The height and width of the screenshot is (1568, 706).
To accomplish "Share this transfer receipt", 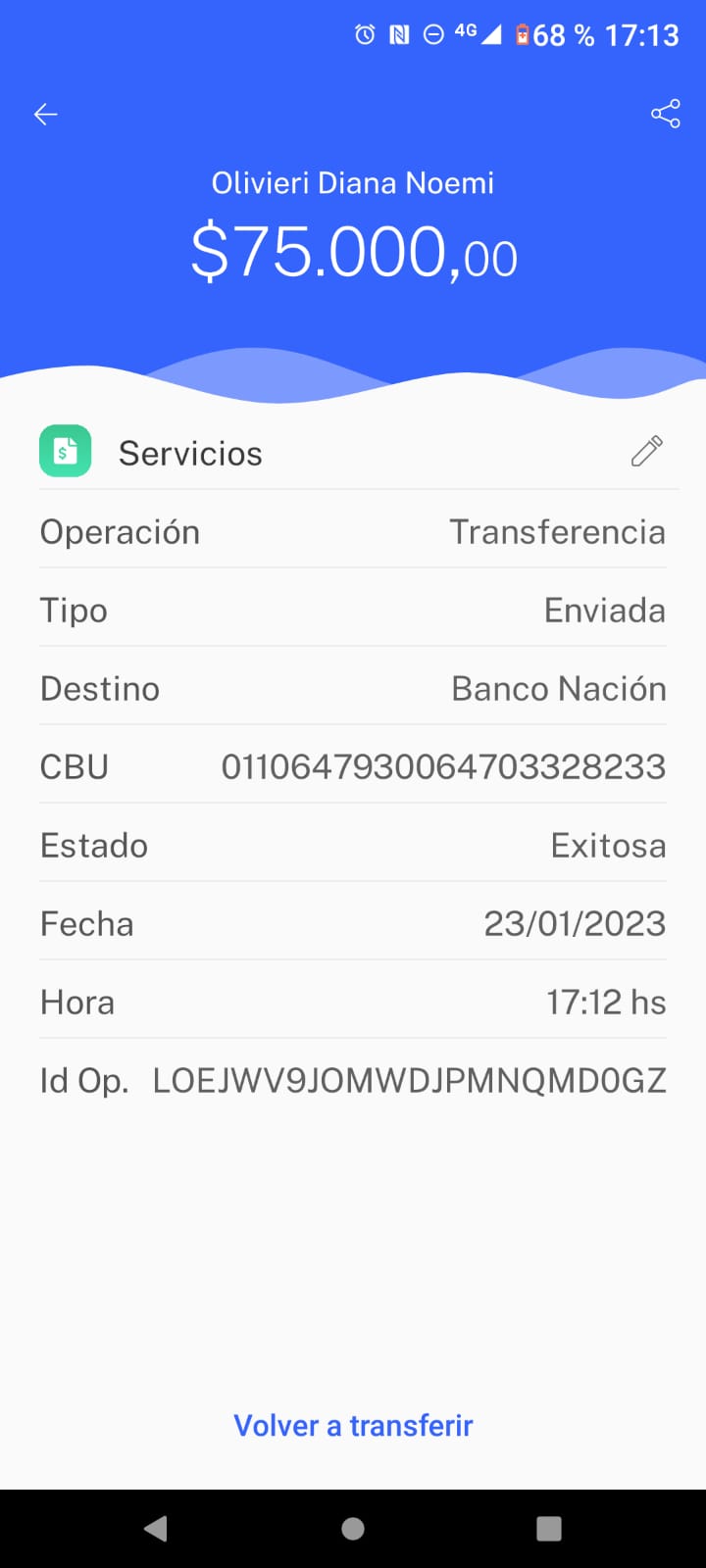I will pos(665,114).
